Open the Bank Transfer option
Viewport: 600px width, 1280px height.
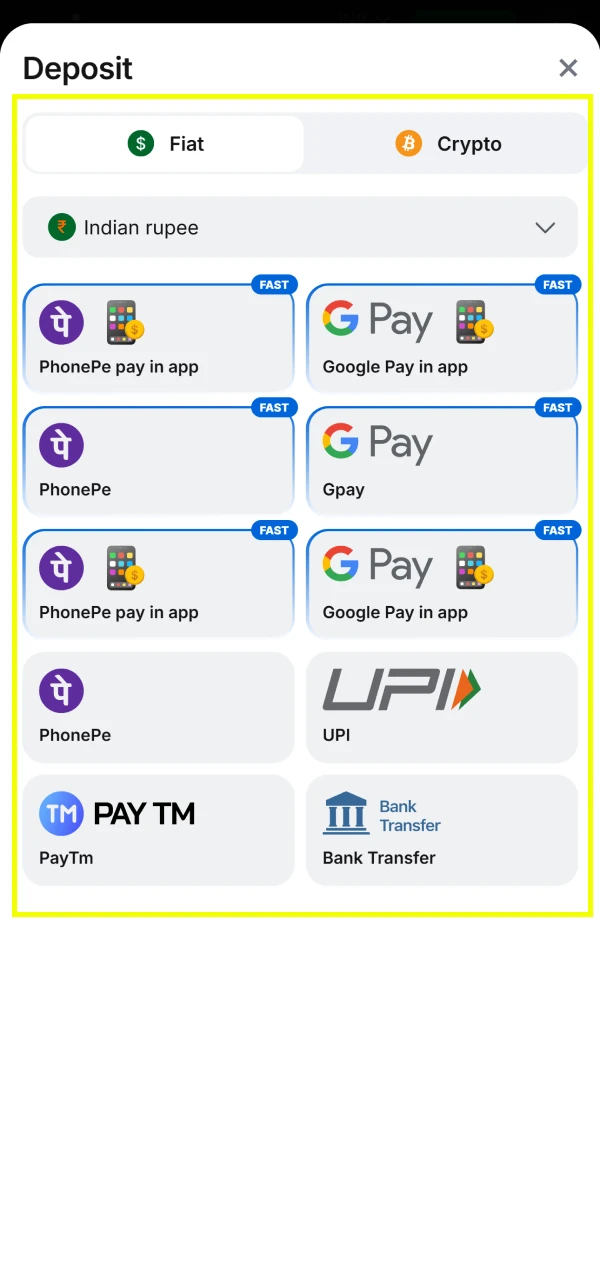point(441,829)
